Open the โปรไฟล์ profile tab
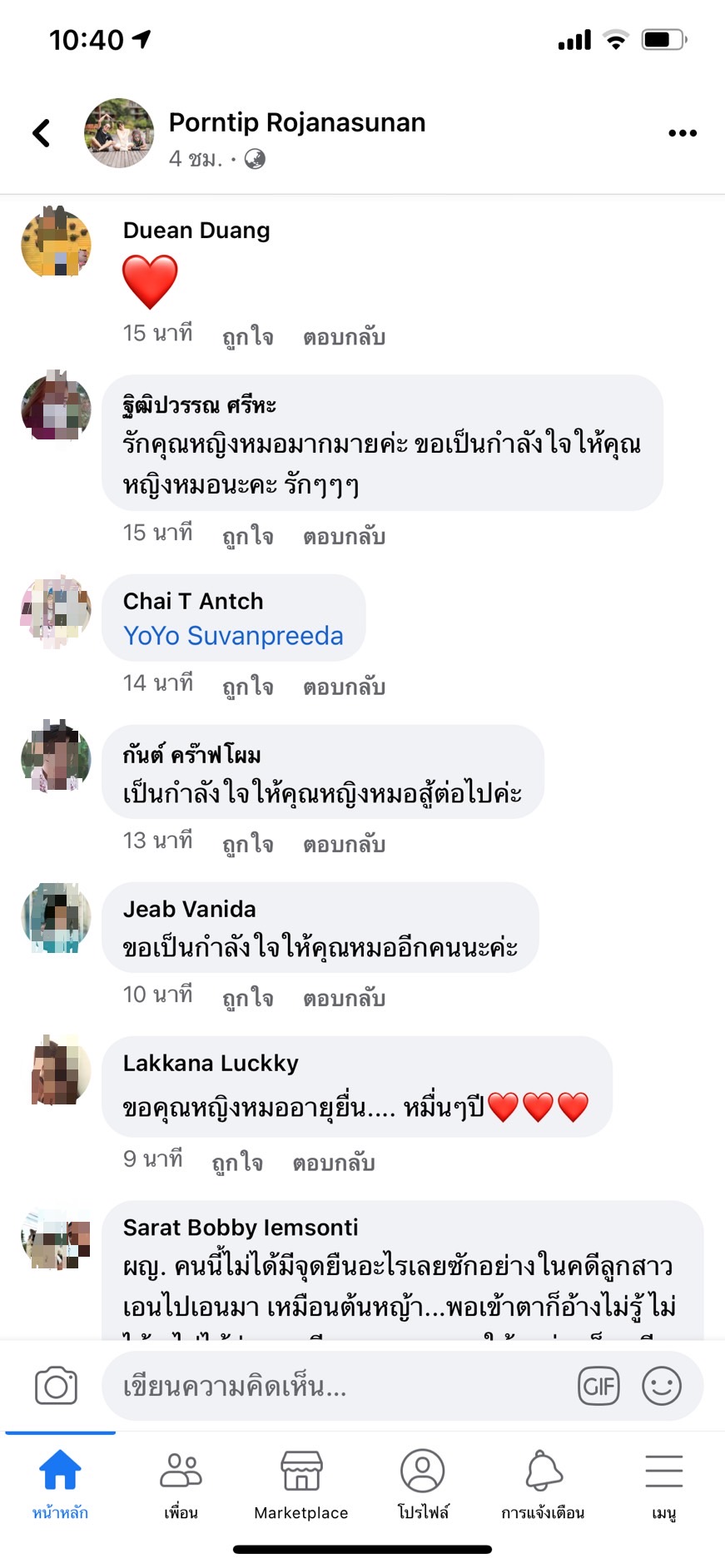Image resolution: width=725 pixels, height=1568 pixels. click(423, 1484)
